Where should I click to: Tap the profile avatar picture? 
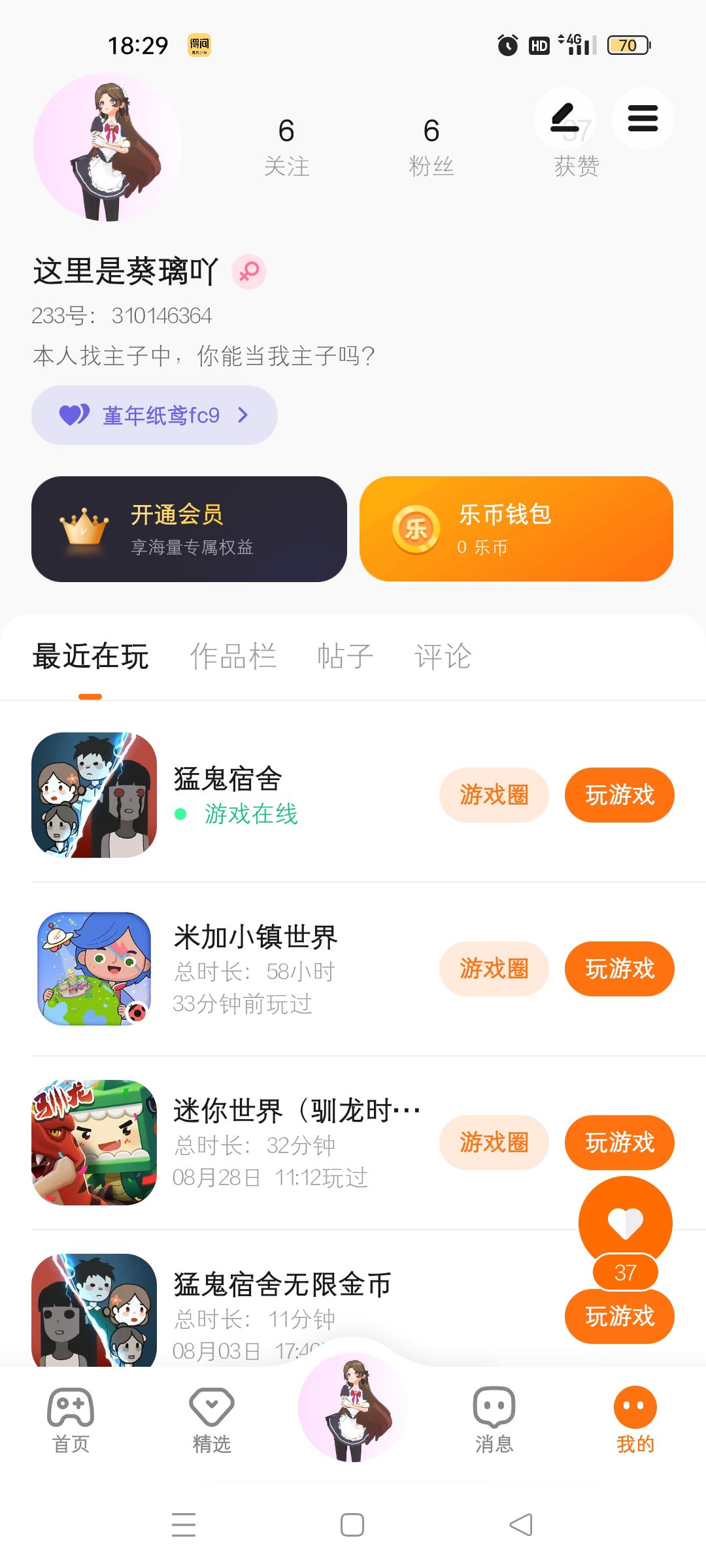point(108,147)
